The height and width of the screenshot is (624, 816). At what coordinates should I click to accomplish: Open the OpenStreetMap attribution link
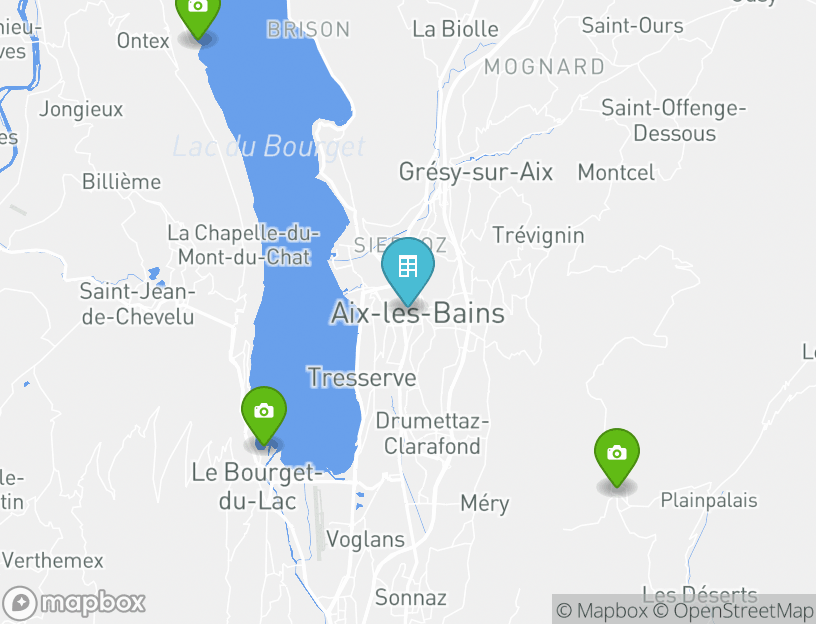tap(733, 610)
